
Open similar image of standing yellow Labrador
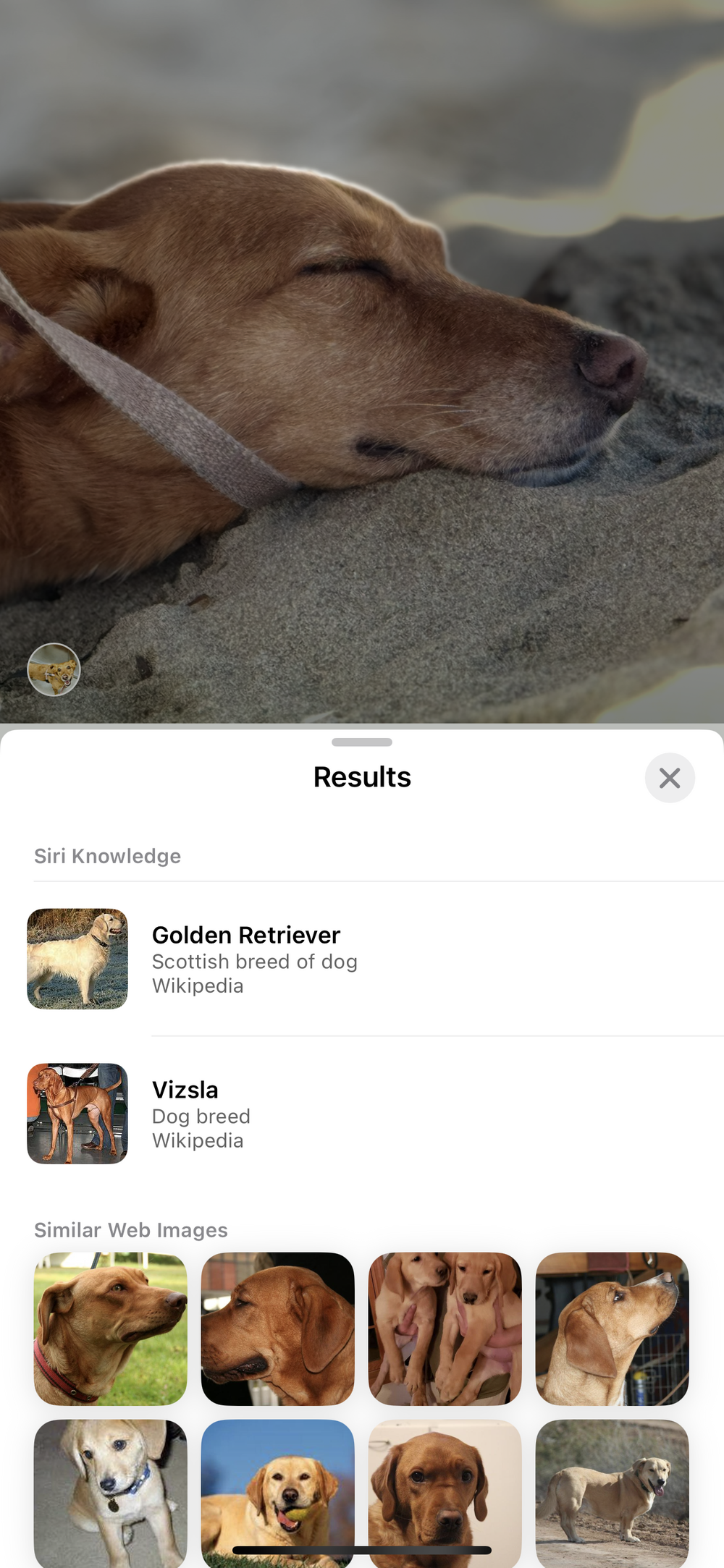[x=612, y=1491]
